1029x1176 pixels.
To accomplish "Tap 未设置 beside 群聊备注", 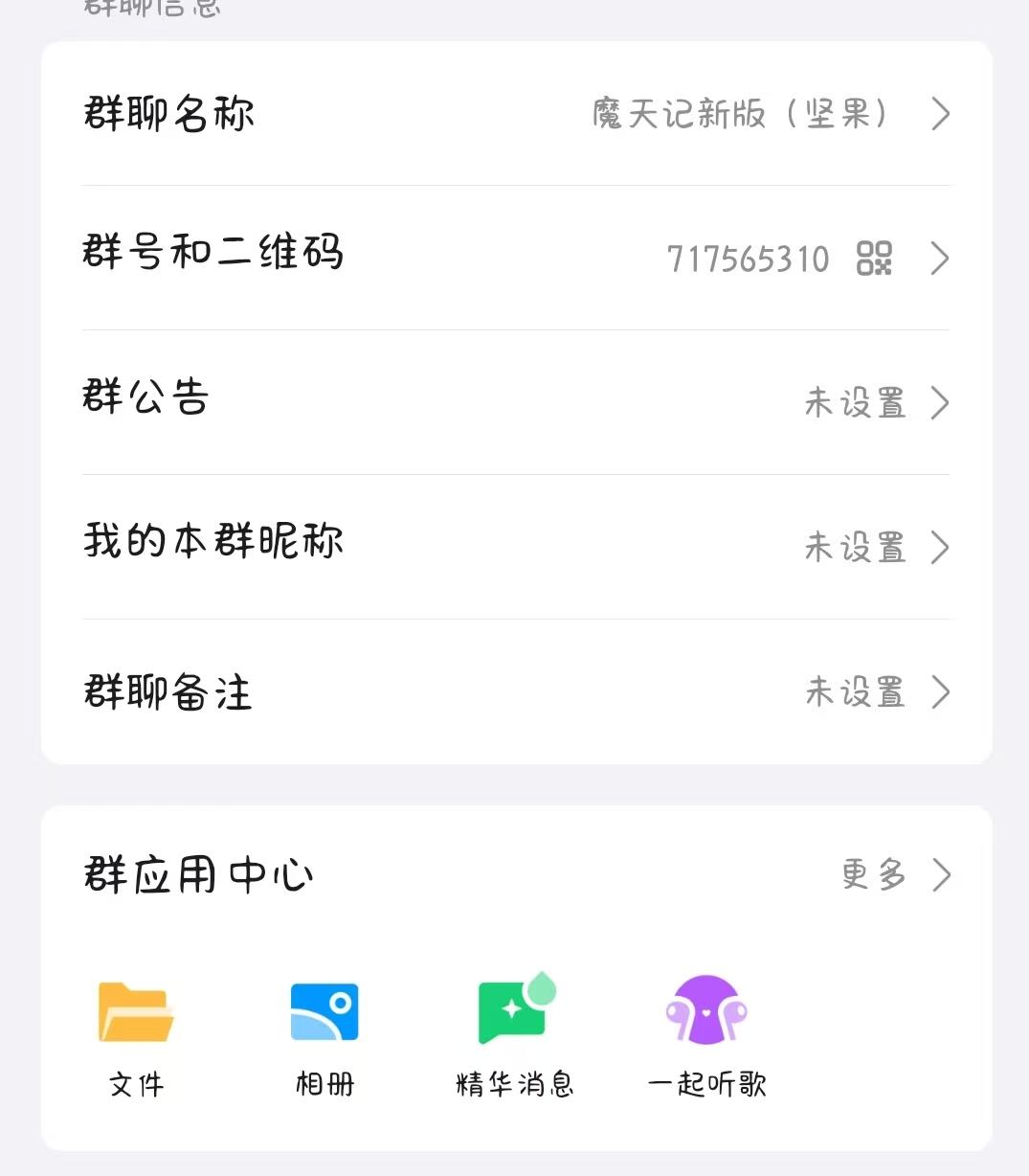I will (857, 692).
